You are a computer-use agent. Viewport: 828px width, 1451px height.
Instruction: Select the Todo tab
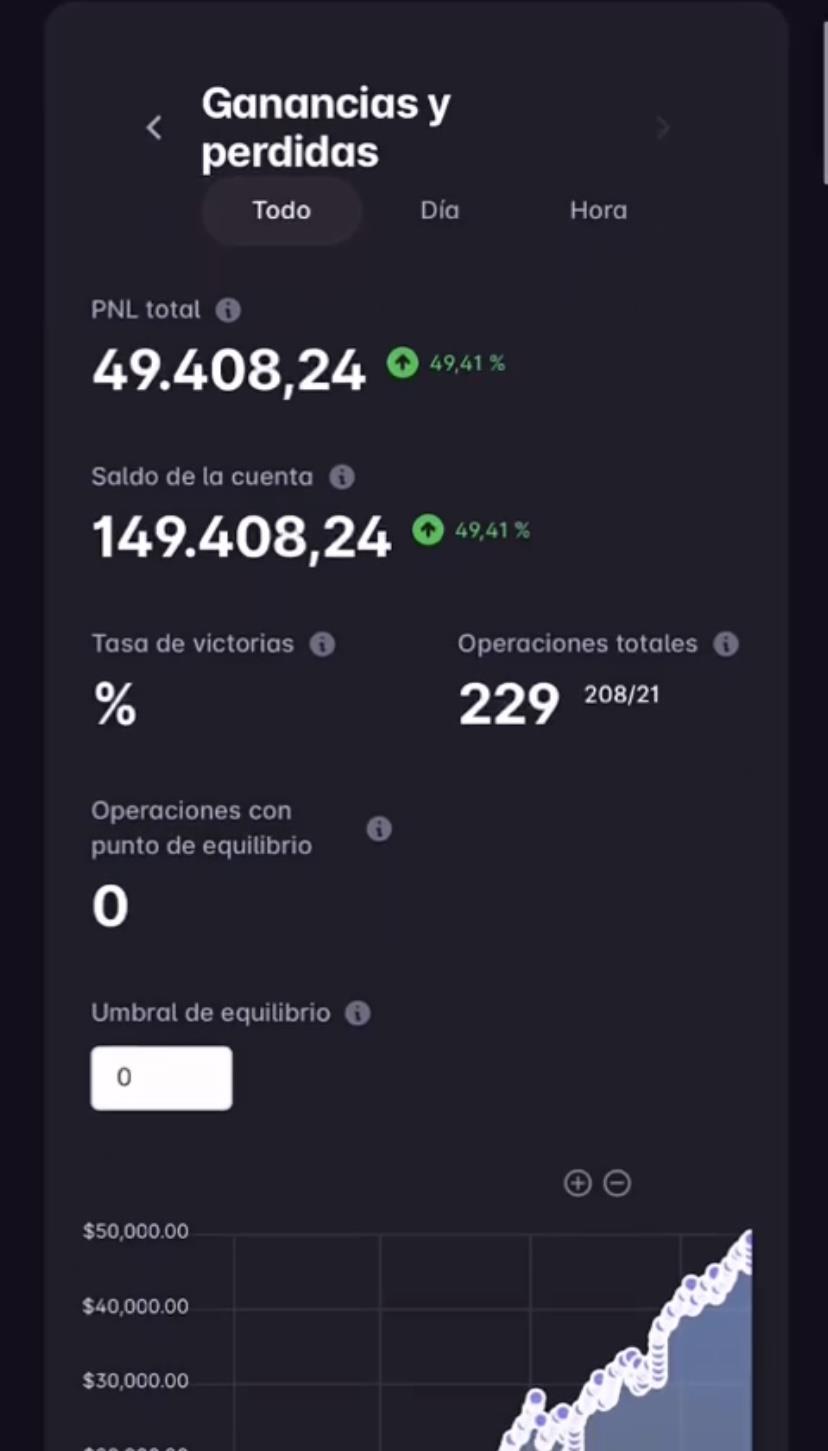[281, 210]
